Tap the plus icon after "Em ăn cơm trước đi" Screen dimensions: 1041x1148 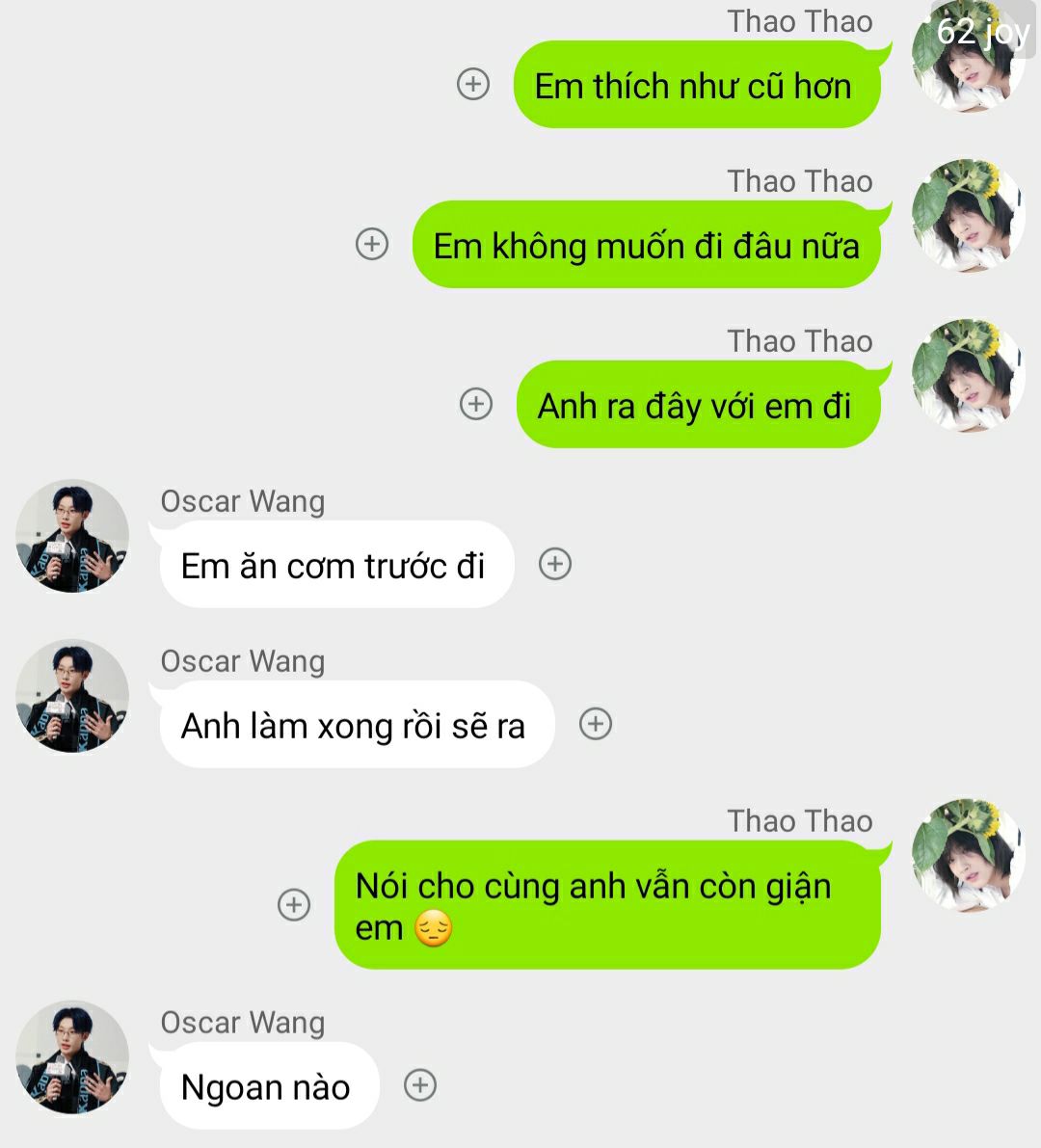554,564
